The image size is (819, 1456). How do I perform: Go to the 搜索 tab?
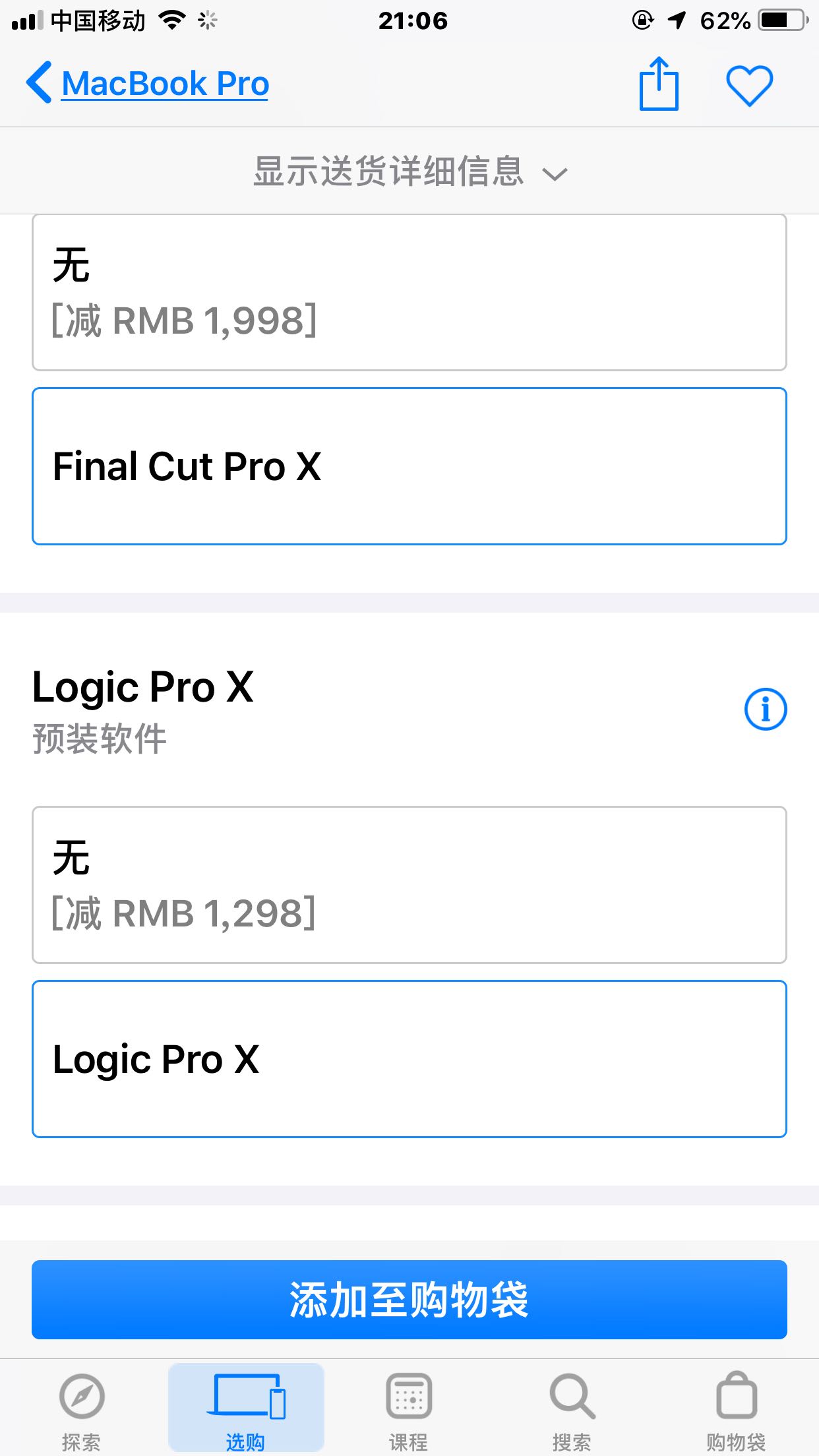click(x=572, y=1409)
